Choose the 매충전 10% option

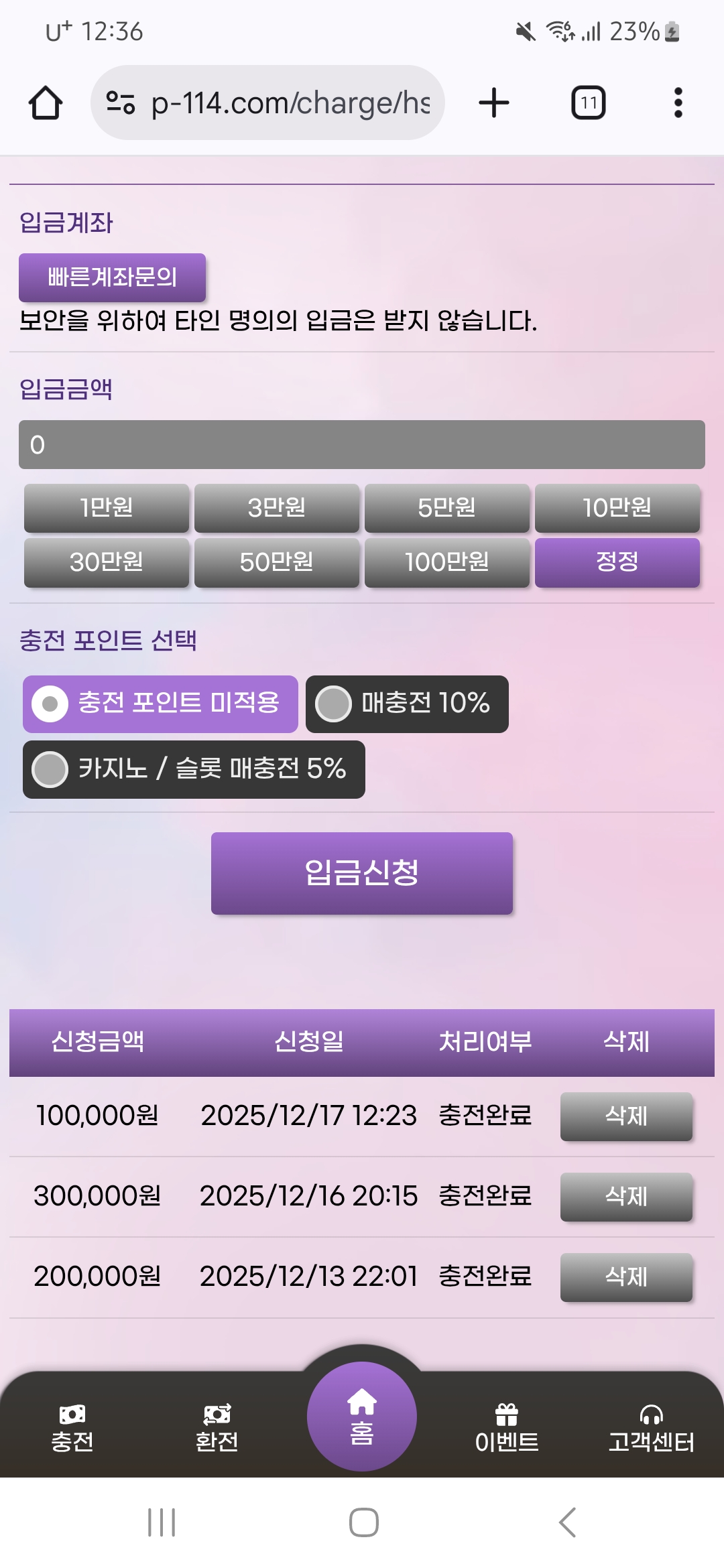click(407, 704)
